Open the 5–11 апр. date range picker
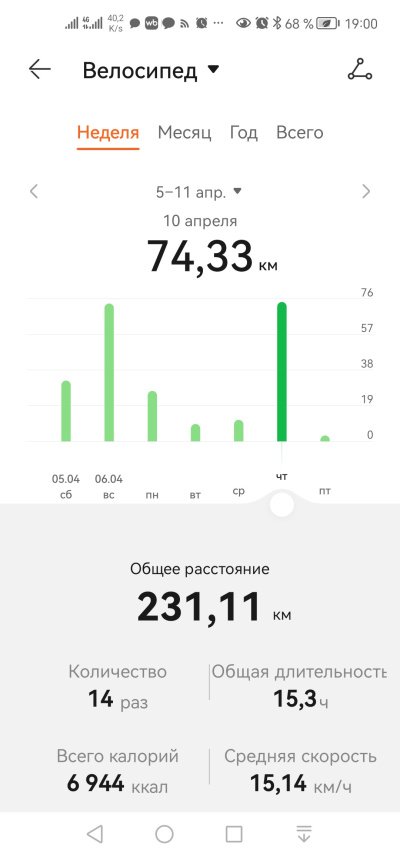 click(198, 192)
